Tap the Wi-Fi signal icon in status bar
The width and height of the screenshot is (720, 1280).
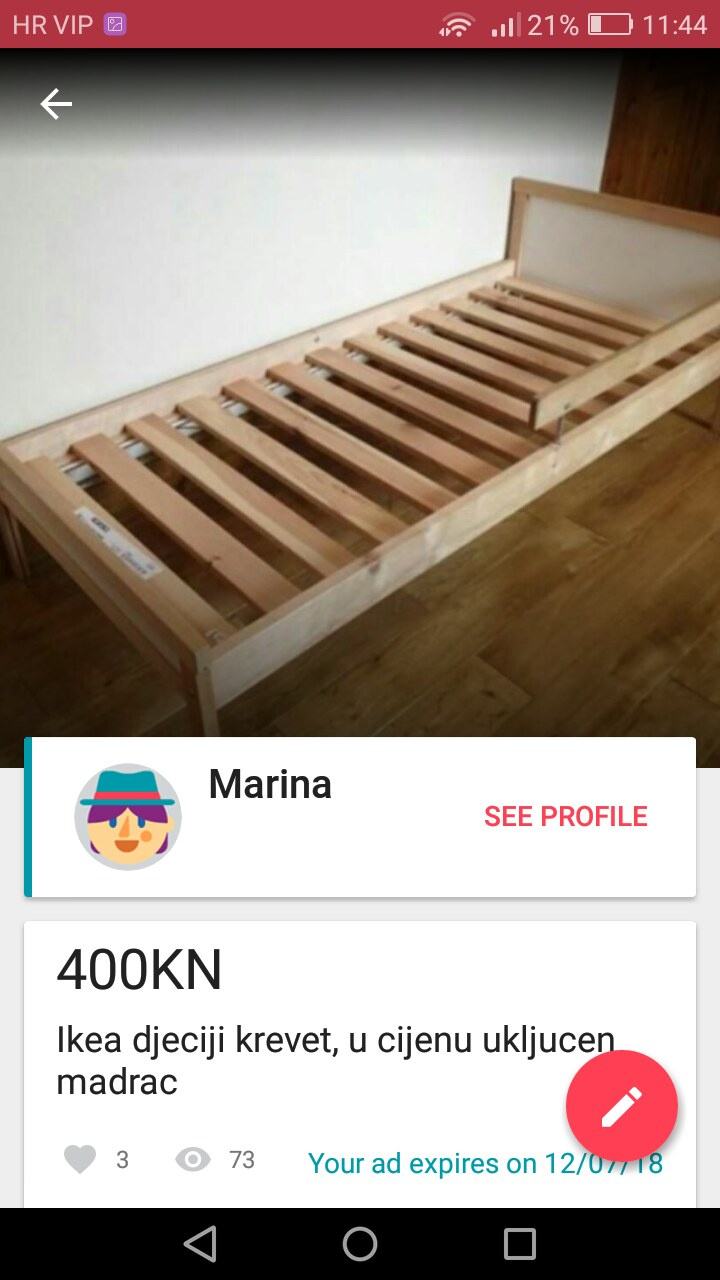pos(456,25)
